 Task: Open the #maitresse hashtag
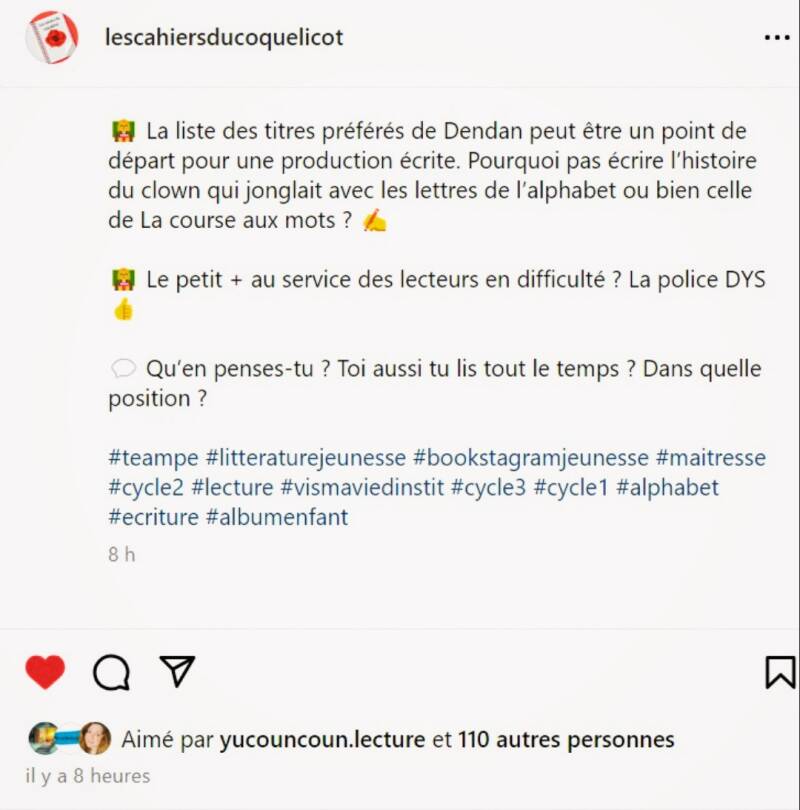710,458
